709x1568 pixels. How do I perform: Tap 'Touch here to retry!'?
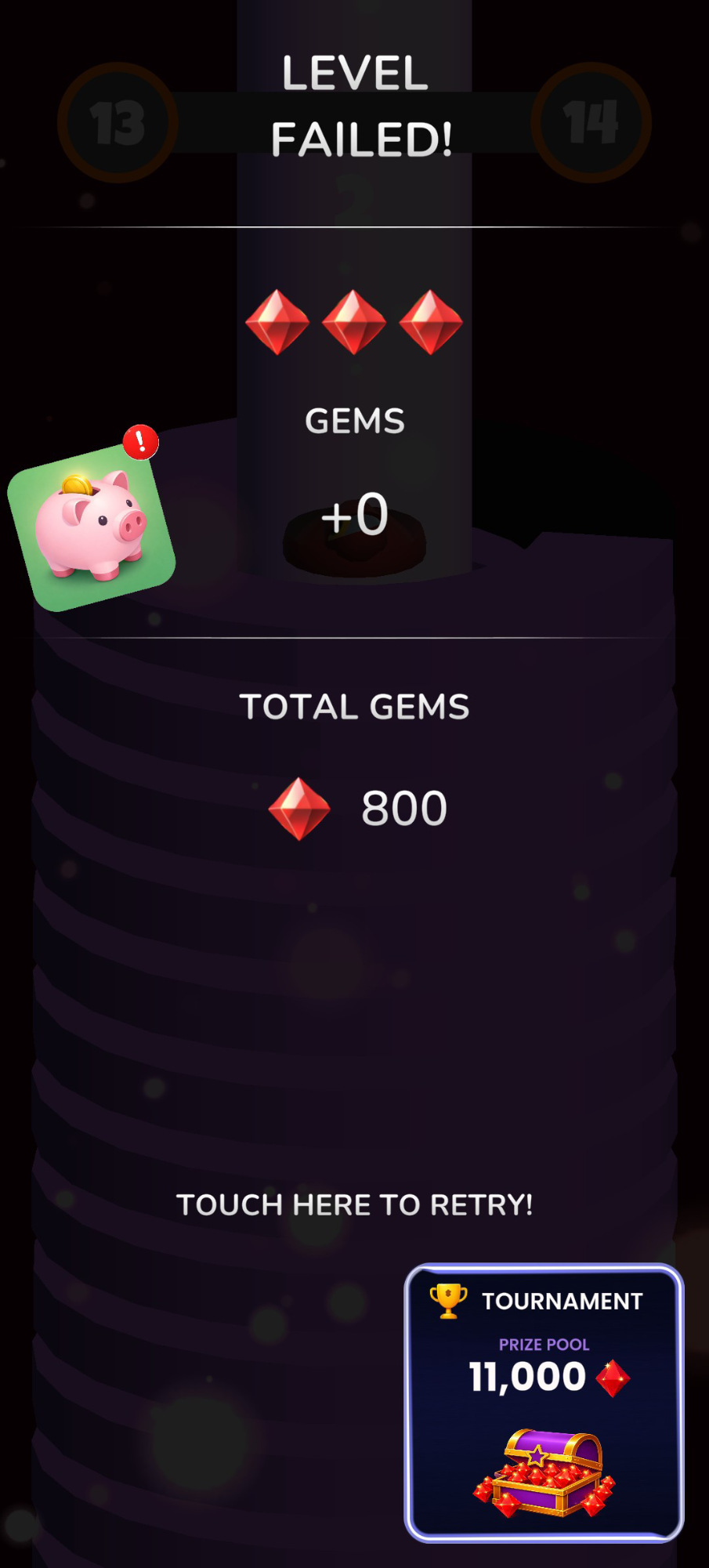point(355,1204)
